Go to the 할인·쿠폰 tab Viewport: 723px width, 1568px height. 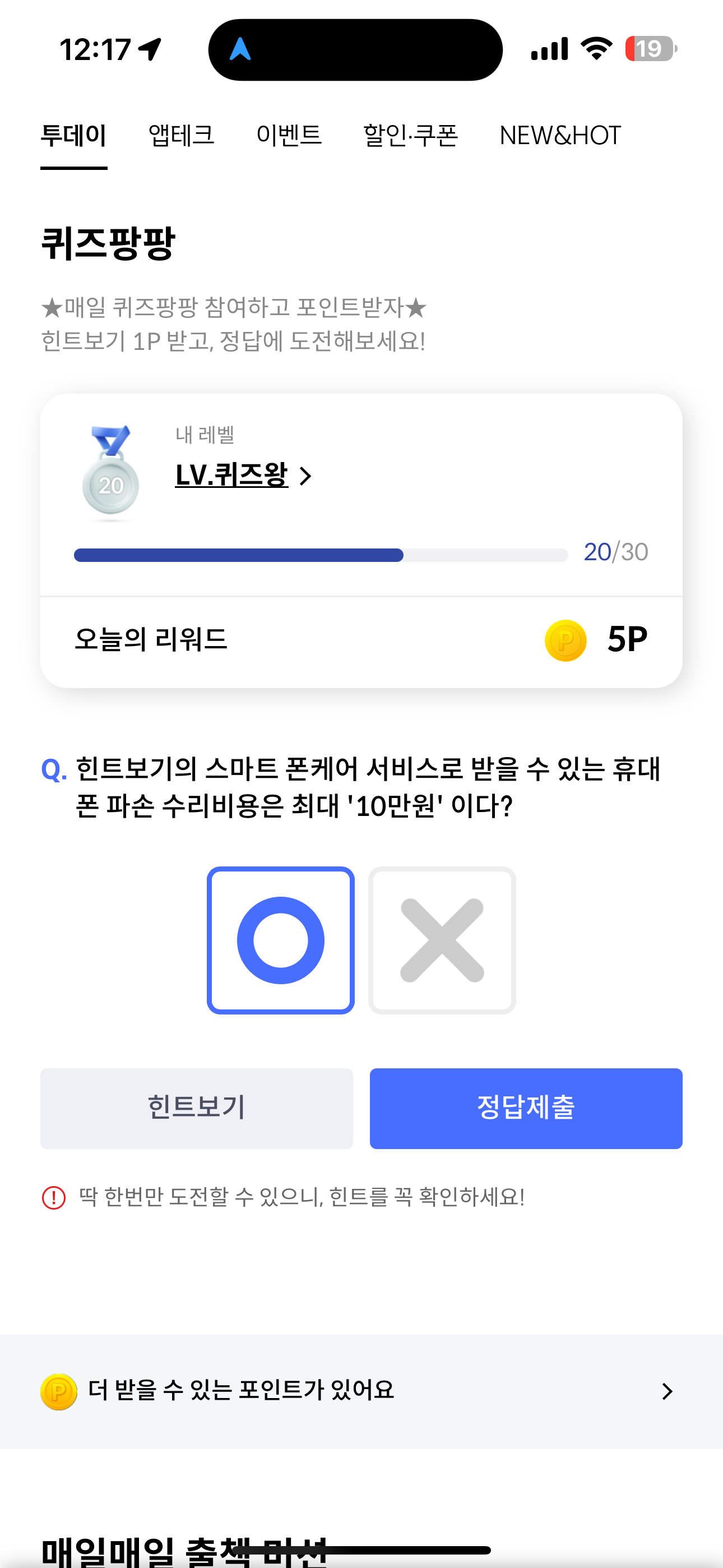[411, 135]
